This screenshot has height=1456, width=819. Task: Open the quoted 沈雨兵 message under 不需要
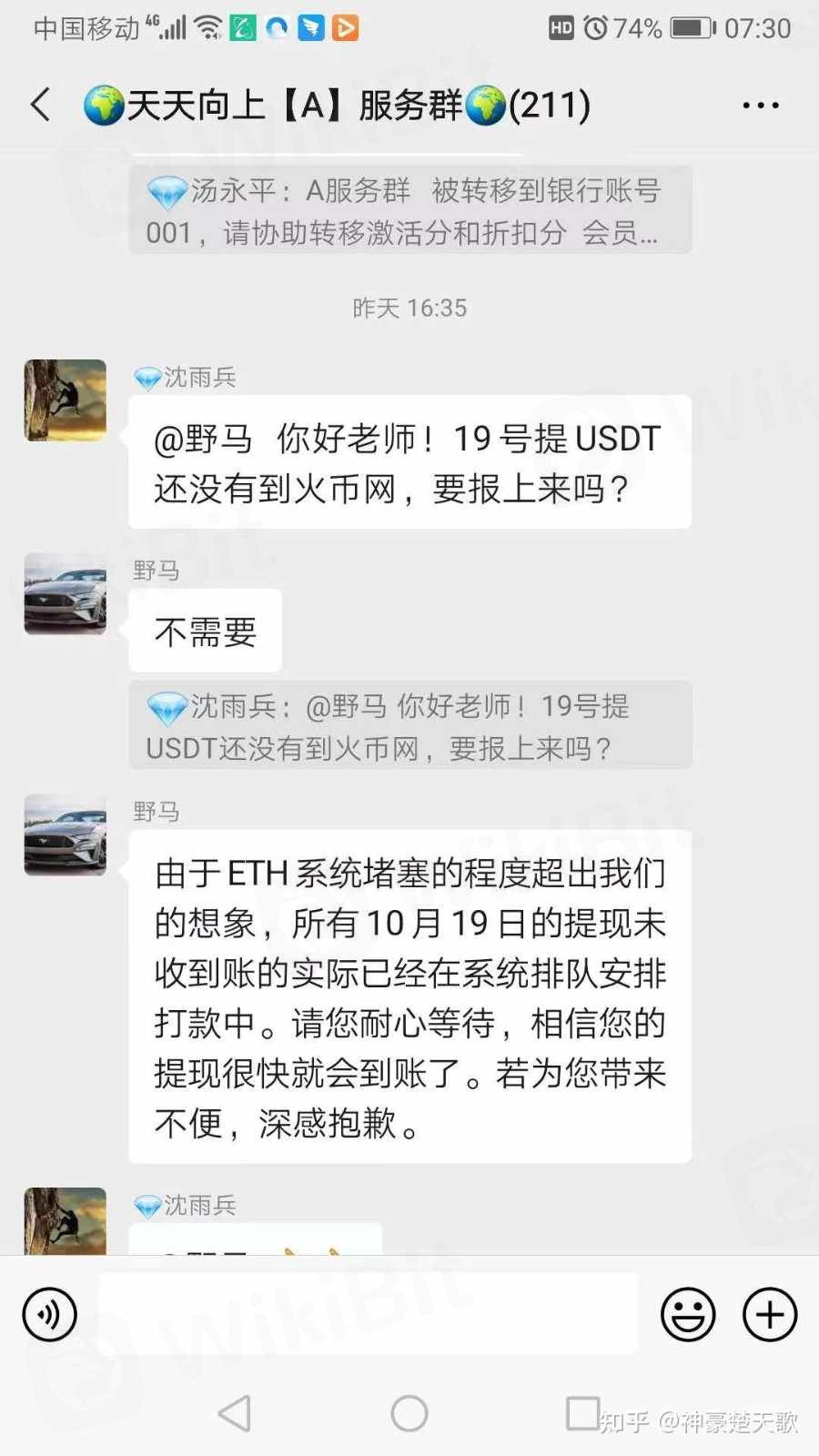point(409,726)
